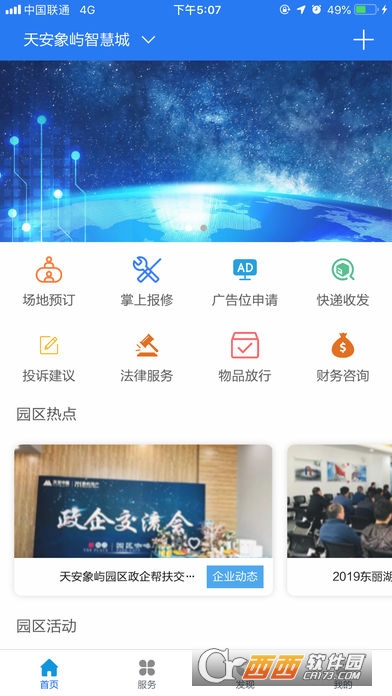The image size is (392, 696).
Task: Open 掌上报修 repair service
Action: coord(147,282)
